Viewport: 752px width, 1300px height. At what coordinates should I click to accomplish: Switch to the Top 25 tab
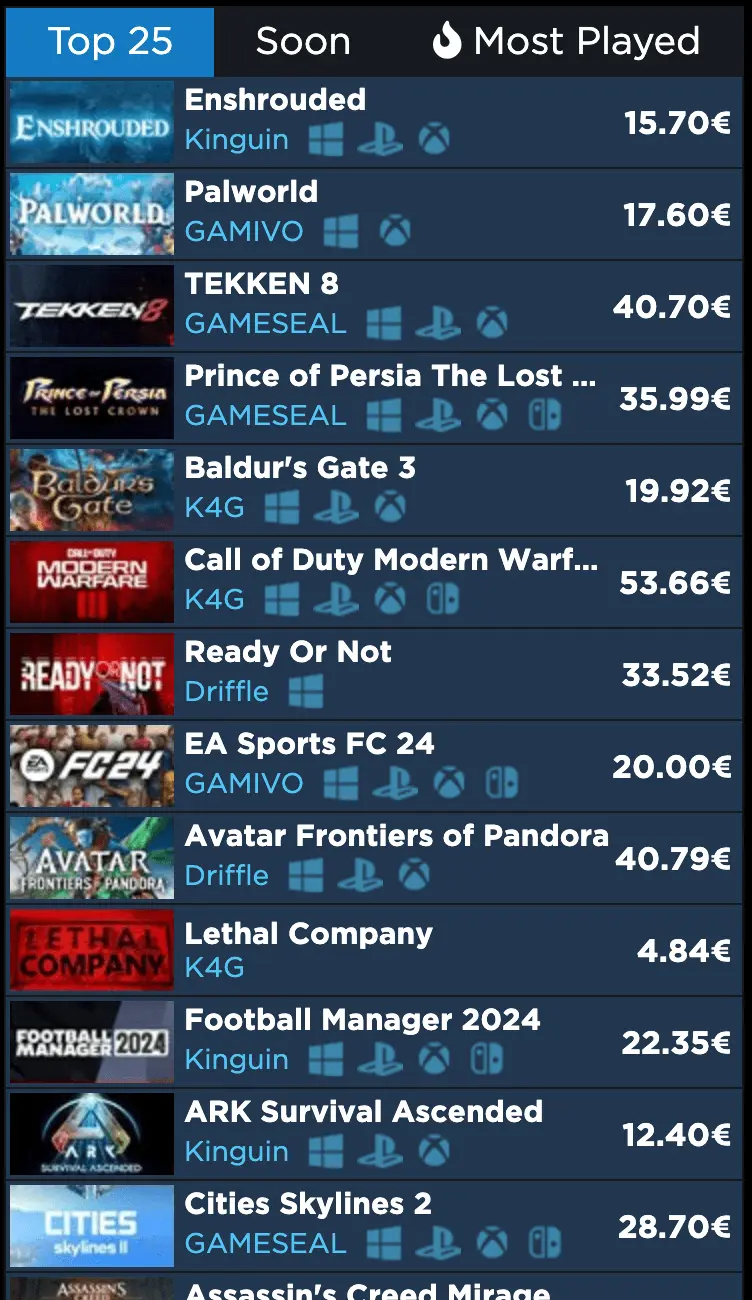point(110,42)
